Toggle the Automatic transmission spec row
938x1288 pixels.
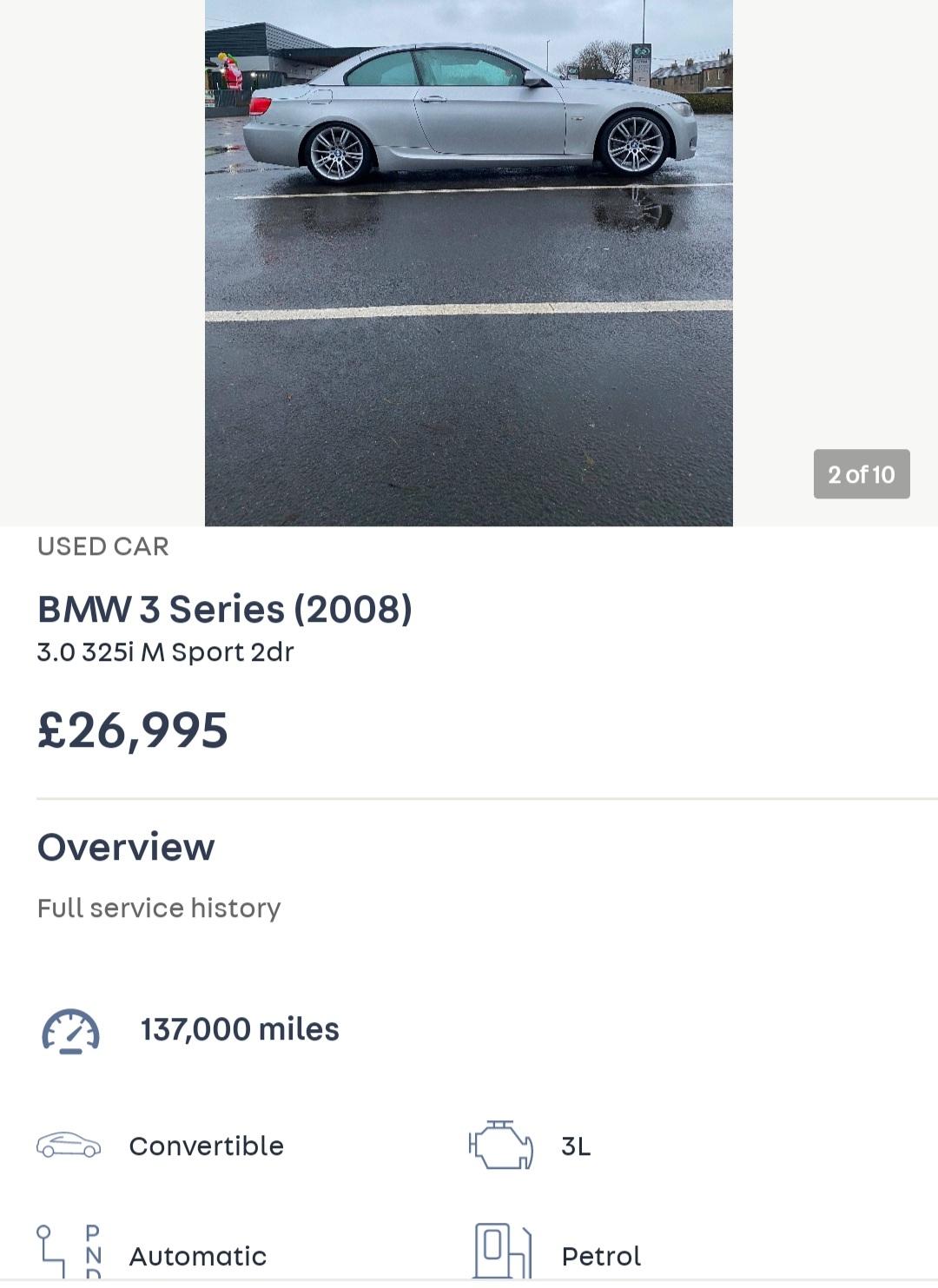[x=197, y=1255]
